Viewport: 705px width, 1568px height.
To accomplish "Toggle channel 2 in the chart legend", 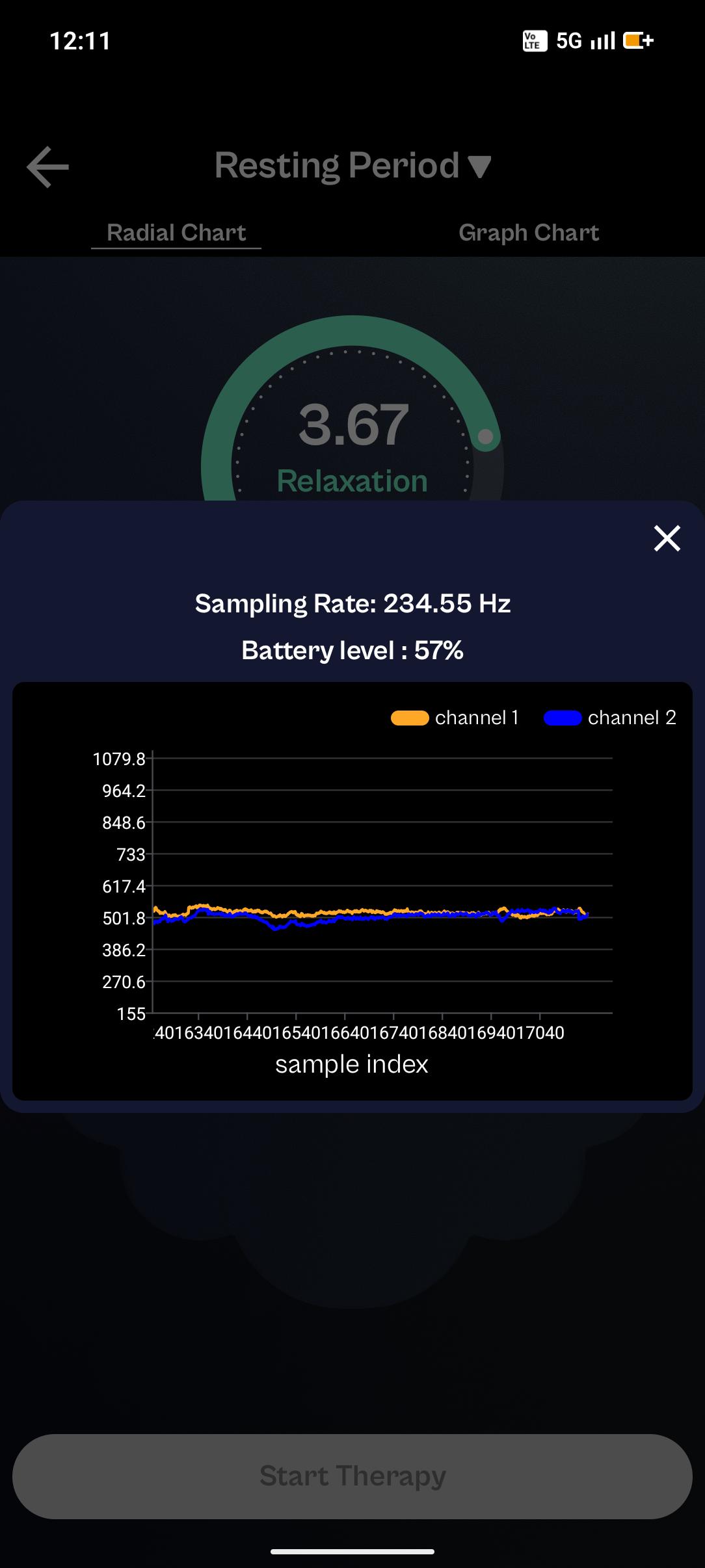I will (x=610, y=718).
